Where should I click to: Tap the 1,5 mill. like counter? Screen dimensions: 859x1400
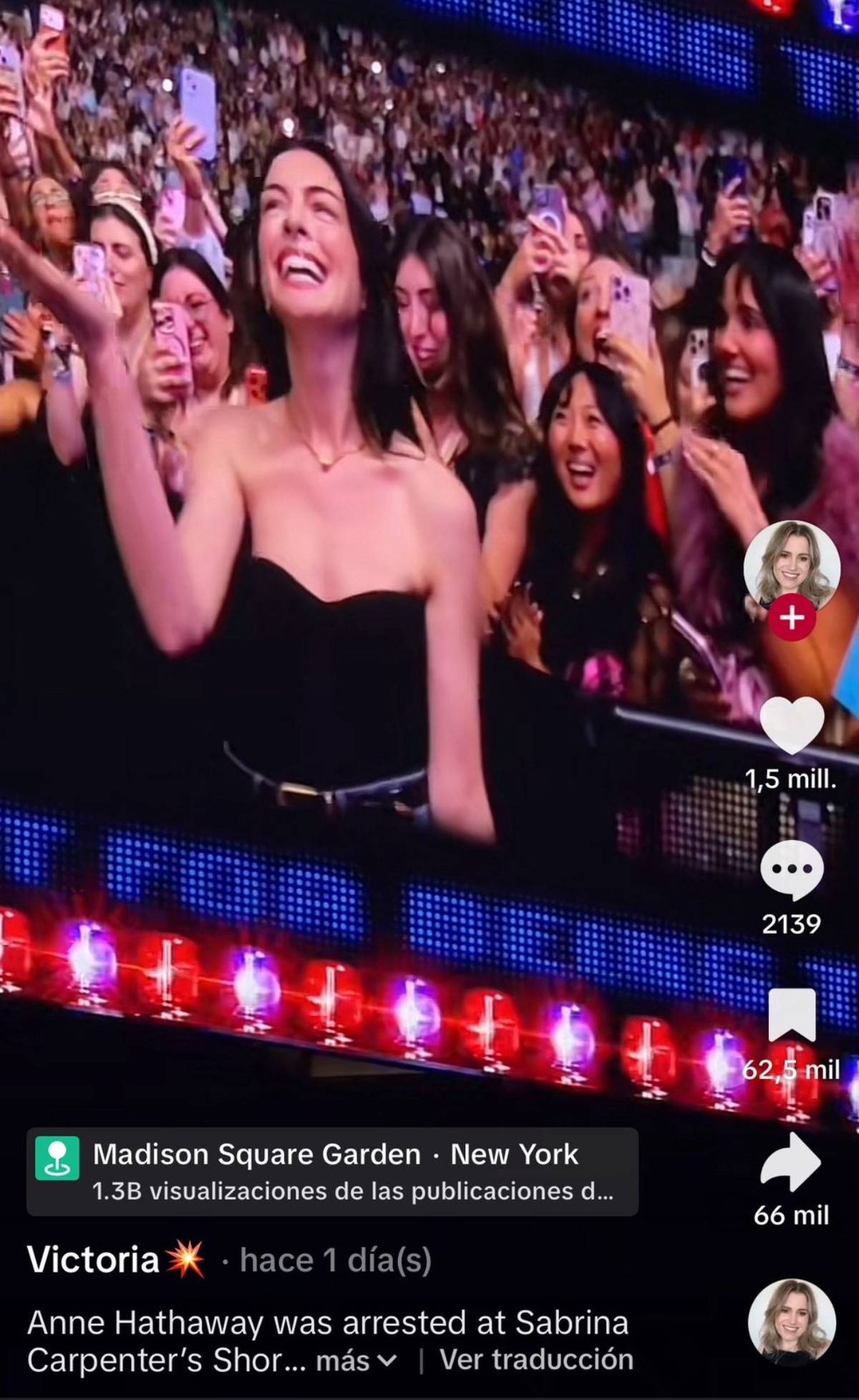coord(792,780)
